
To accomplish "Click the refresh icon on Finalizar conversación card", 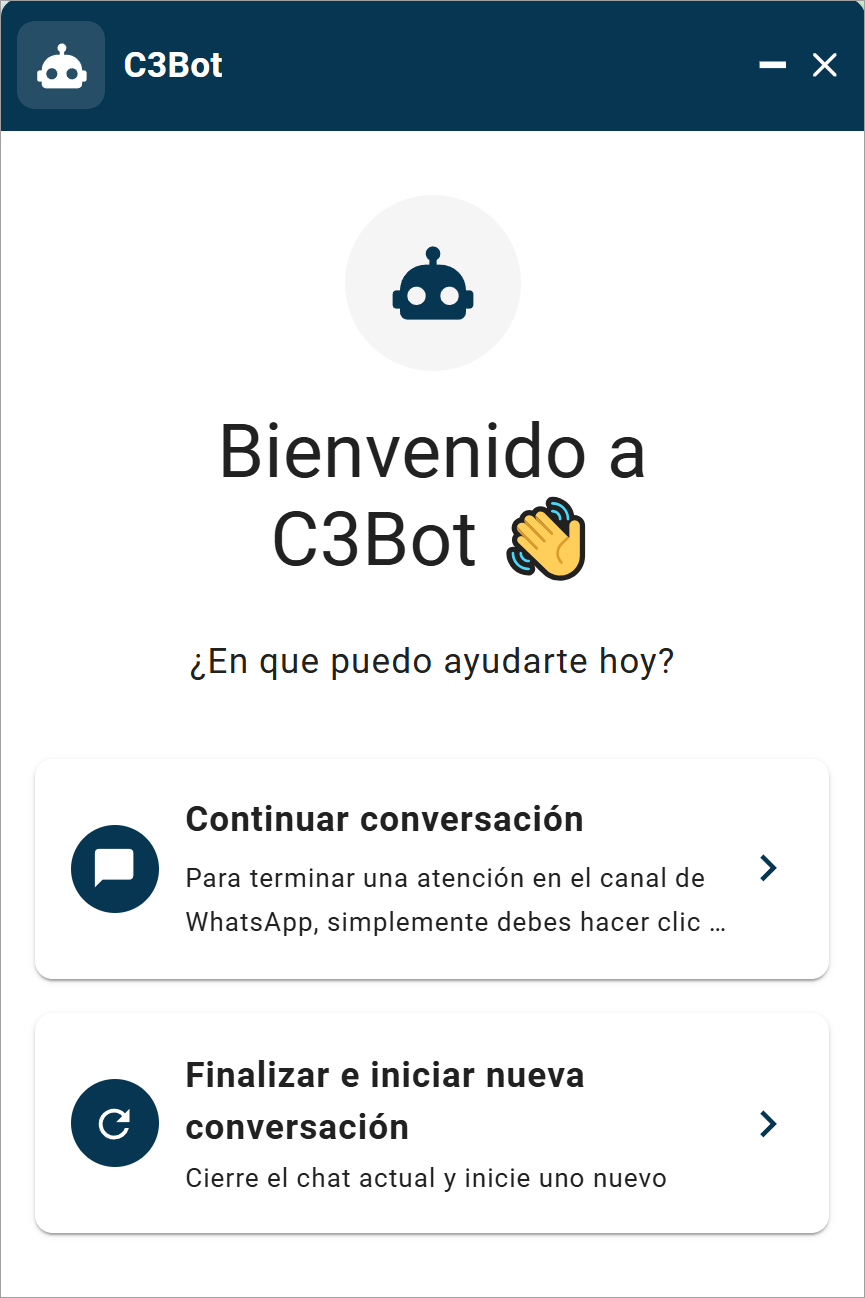I will tap(114, 1123).
